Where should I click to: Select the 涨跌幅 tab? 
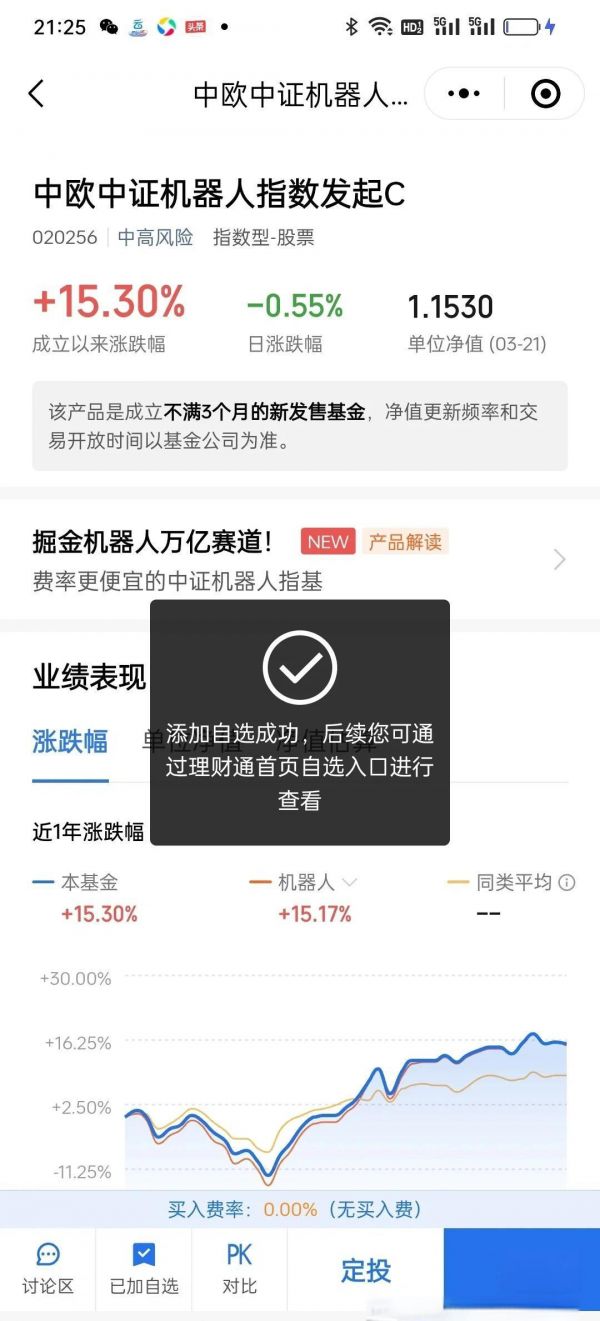click(70, 742)
